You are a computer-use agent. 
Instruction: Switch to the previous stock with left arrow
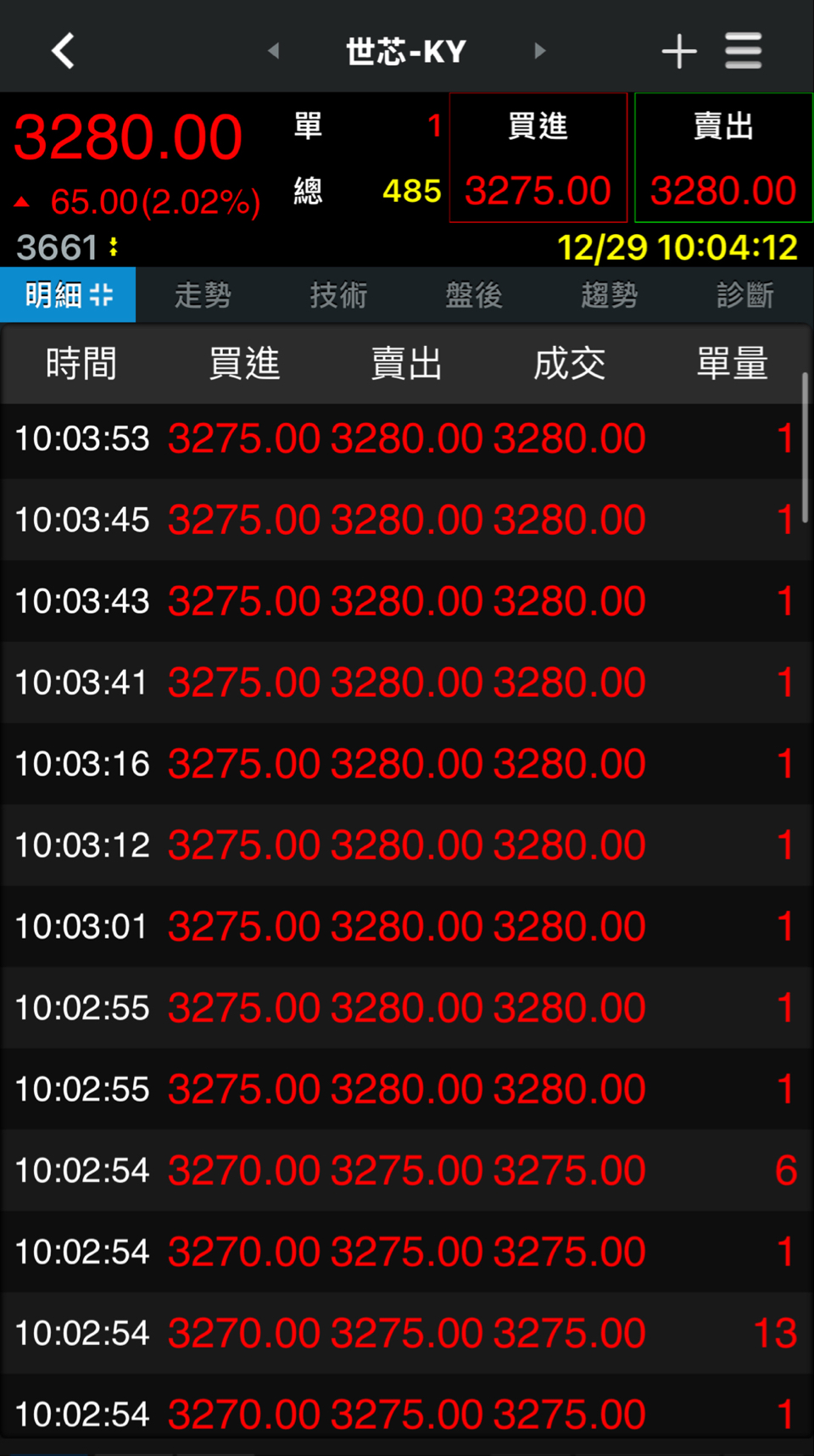[273, 52]
